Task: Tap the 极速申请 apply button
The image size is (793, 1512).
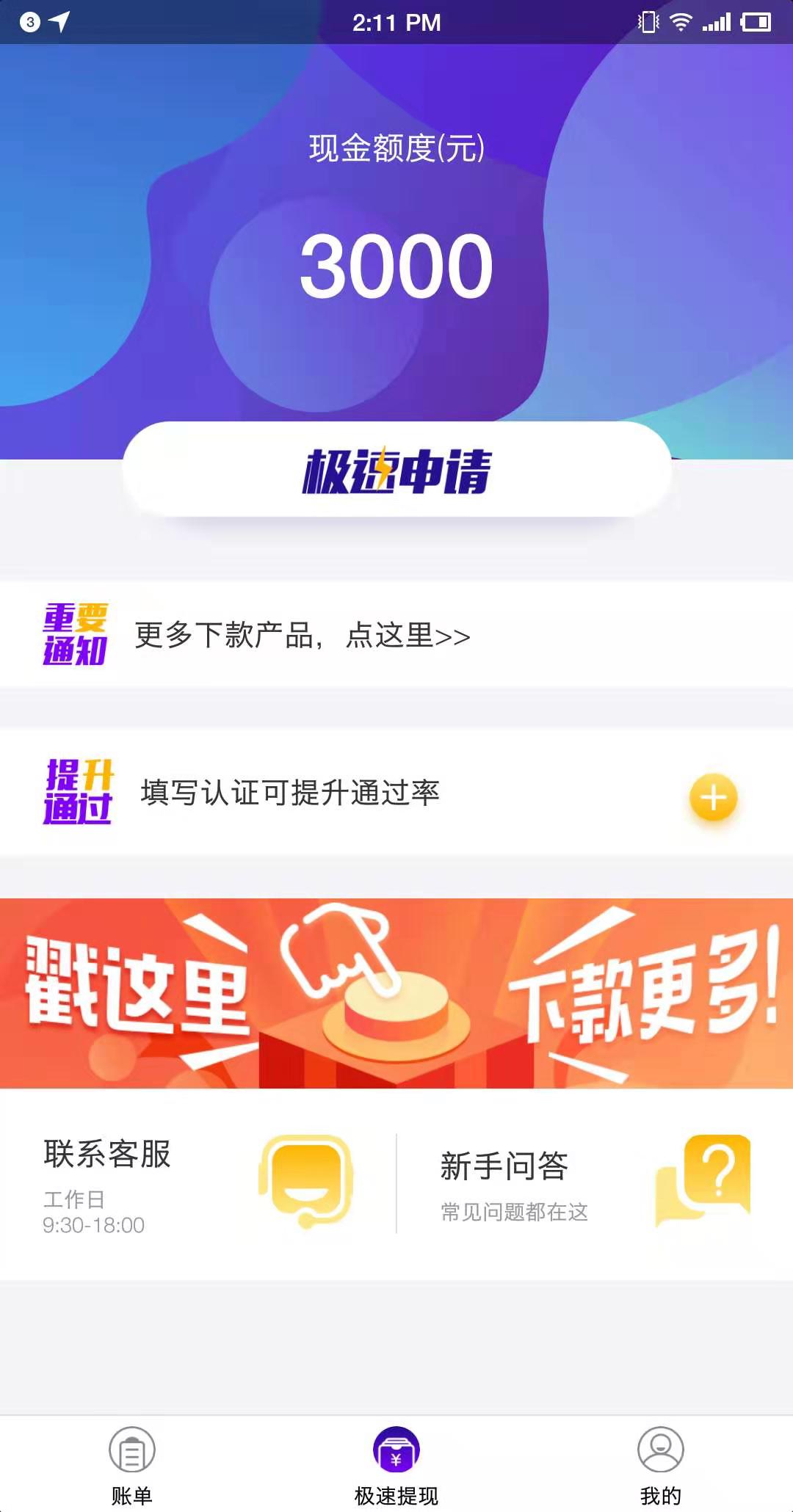Action: pos(396,470)
